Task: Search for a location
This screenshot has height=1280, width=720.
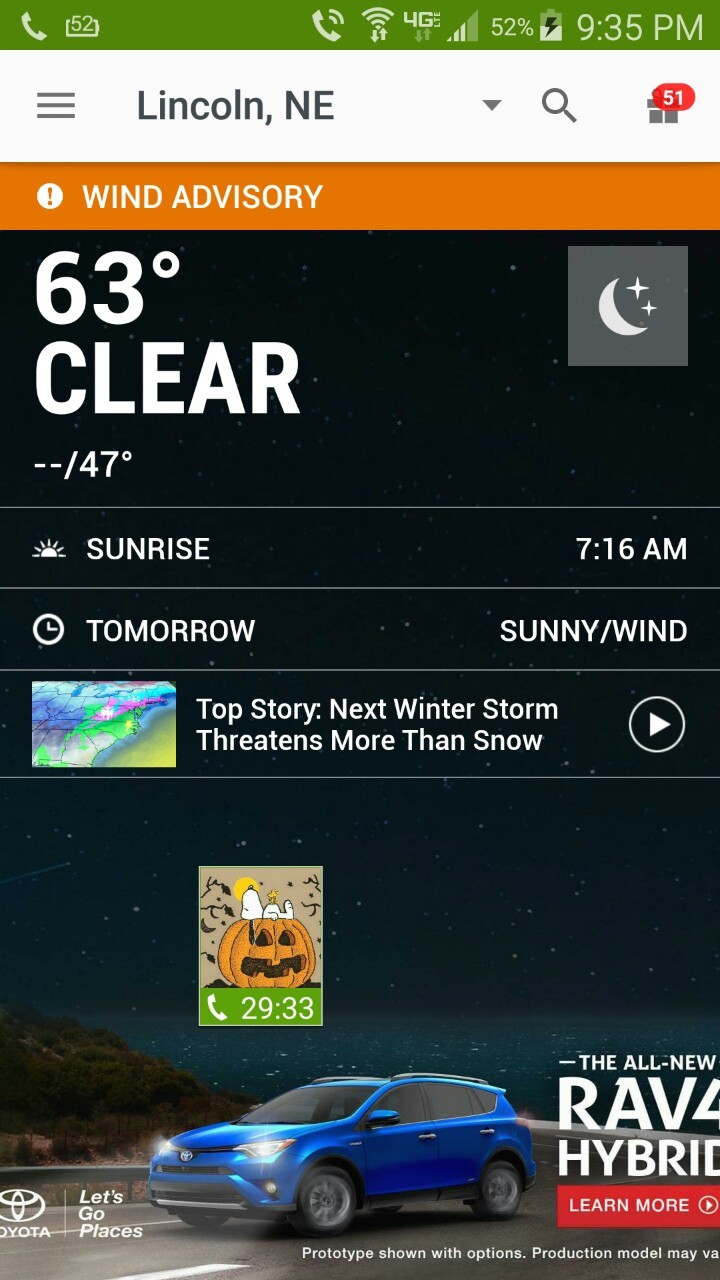Action: [559, 105]
